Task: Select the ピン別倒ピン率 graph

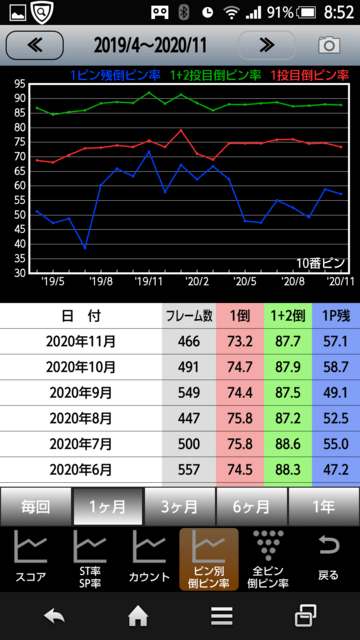Action: point(209,559)
